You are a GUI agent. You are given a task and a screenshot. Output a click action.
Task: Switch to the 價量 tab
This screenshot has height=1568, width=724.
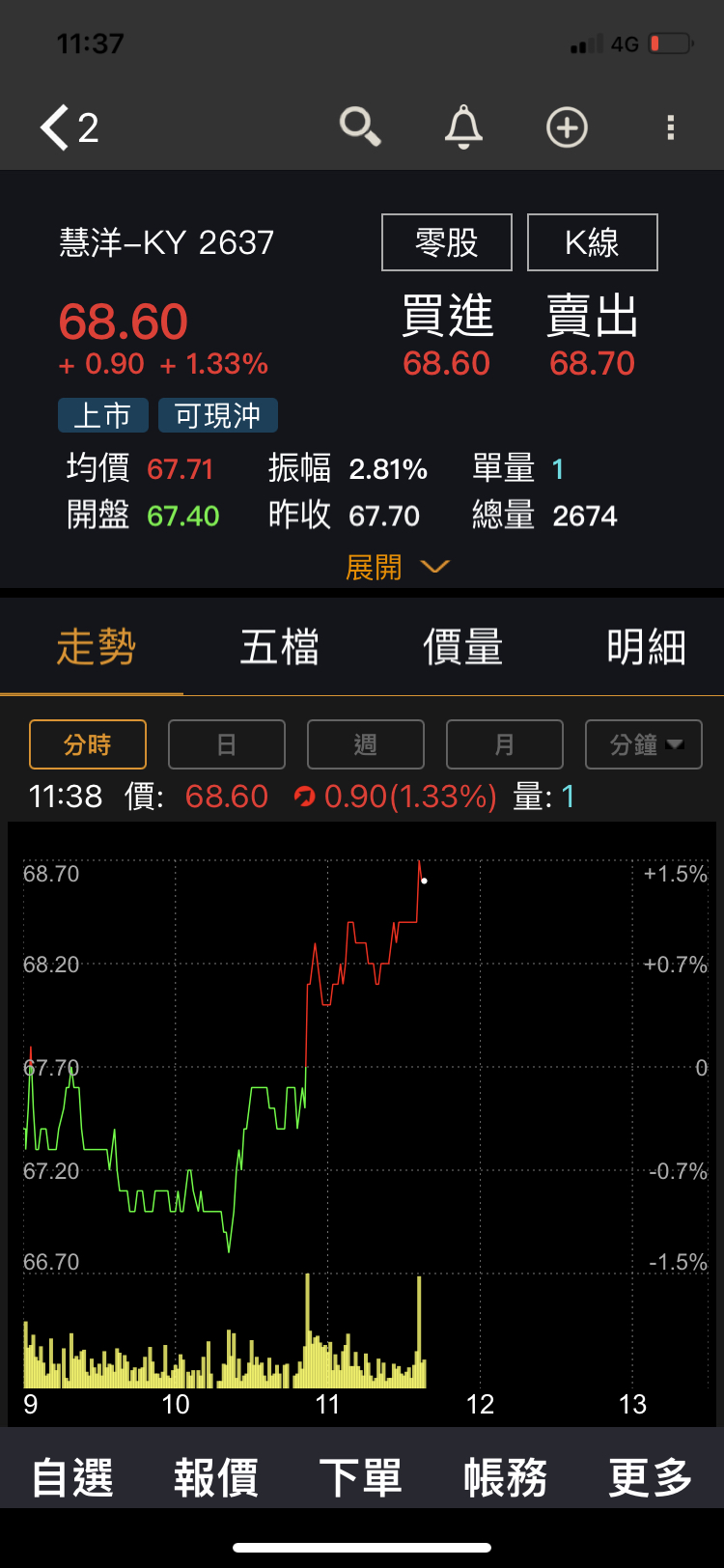(x=462, y=647)
